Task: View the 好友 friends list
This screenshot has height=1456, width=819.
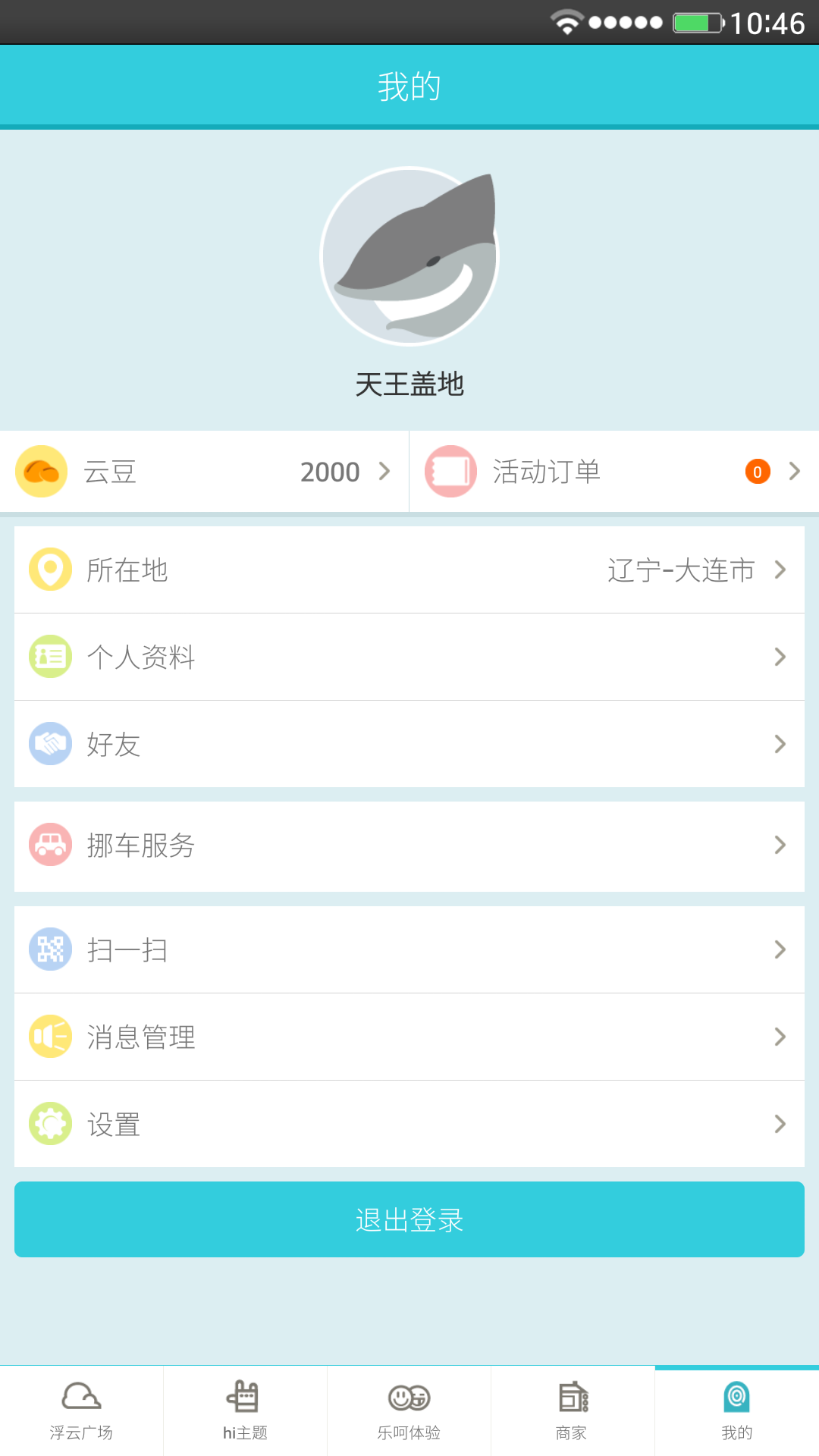Action: (409, 744)
